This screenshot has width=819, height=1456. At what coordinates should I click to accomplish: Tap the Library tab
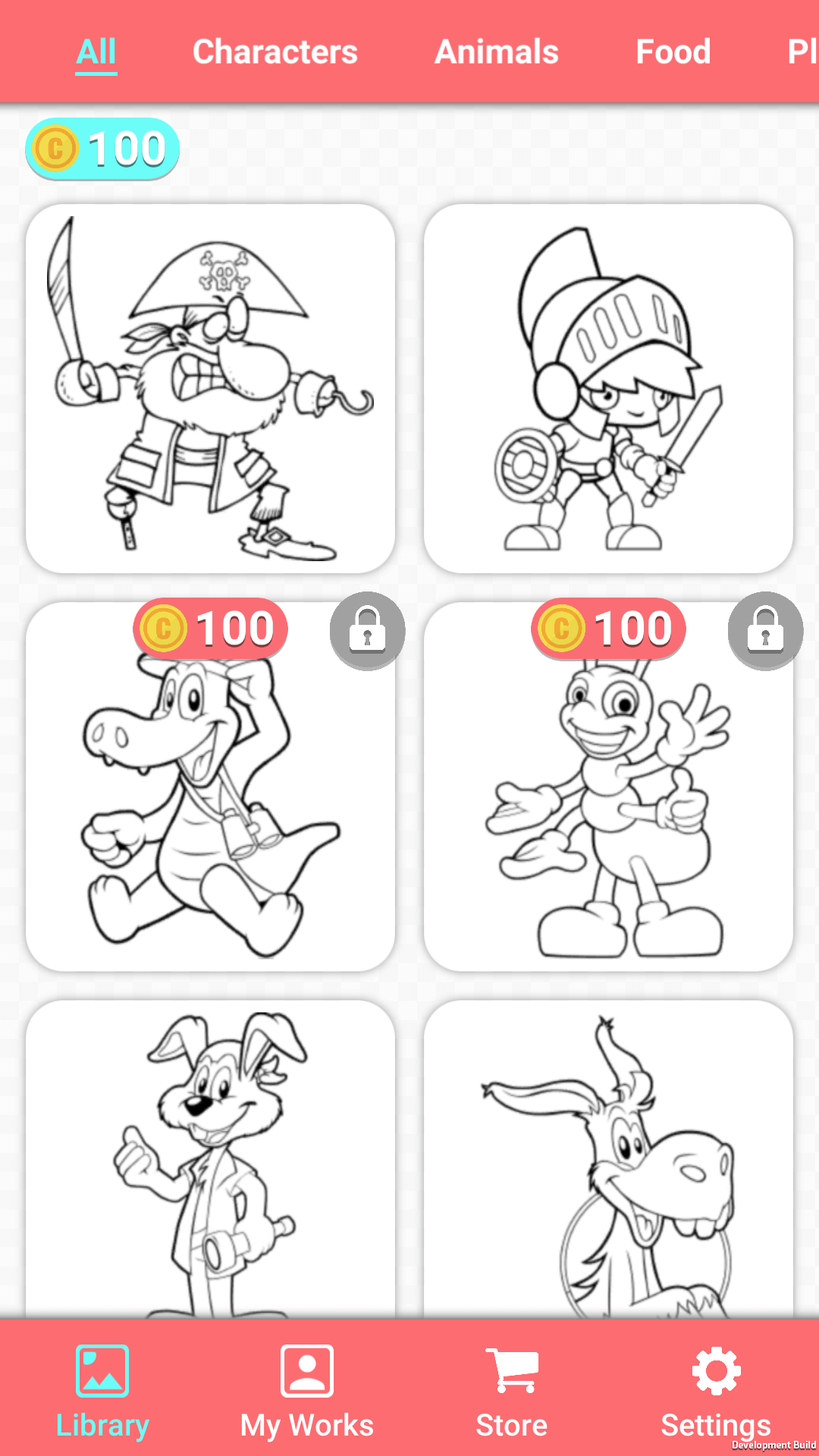pos(102,1392)
